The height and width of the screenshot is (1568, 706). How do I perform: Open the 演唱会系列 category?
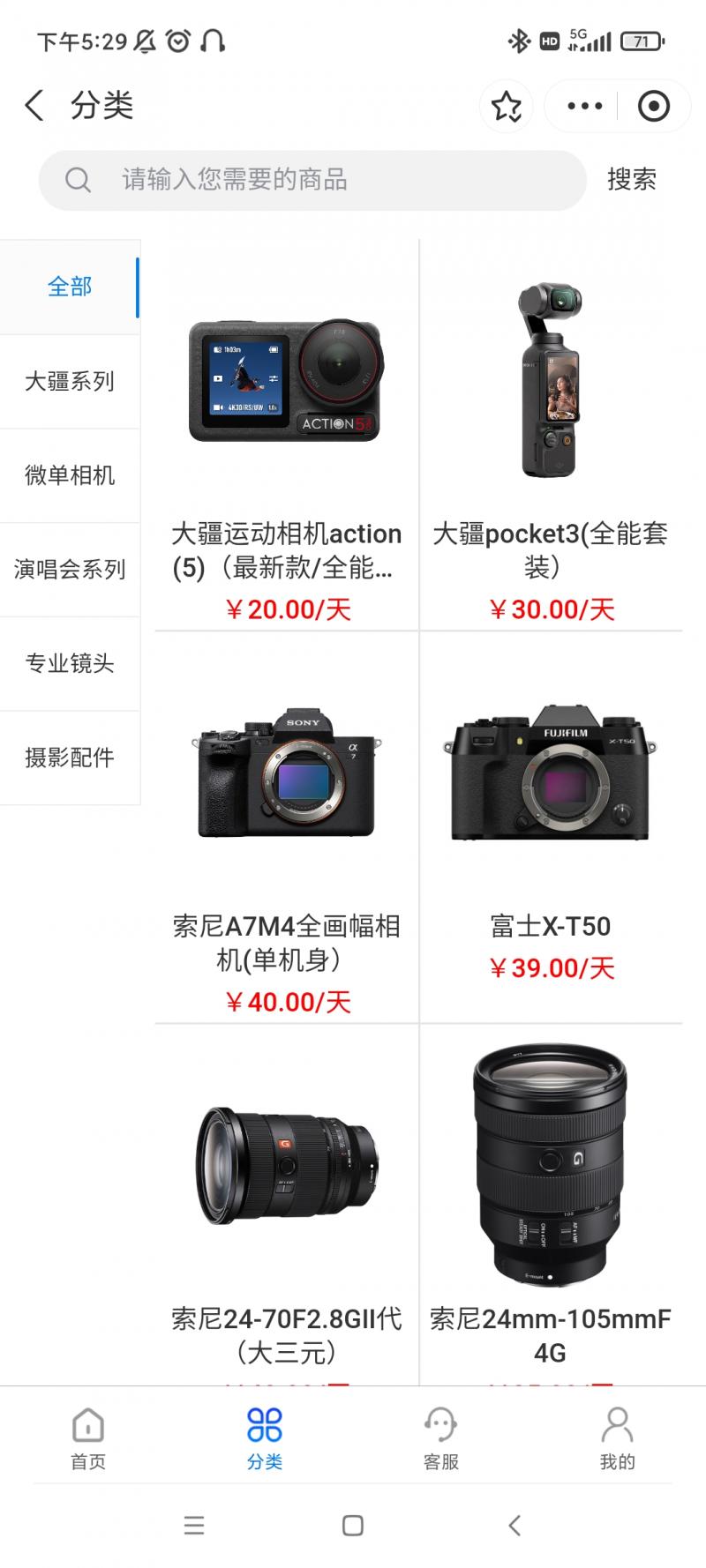point(70,570)
